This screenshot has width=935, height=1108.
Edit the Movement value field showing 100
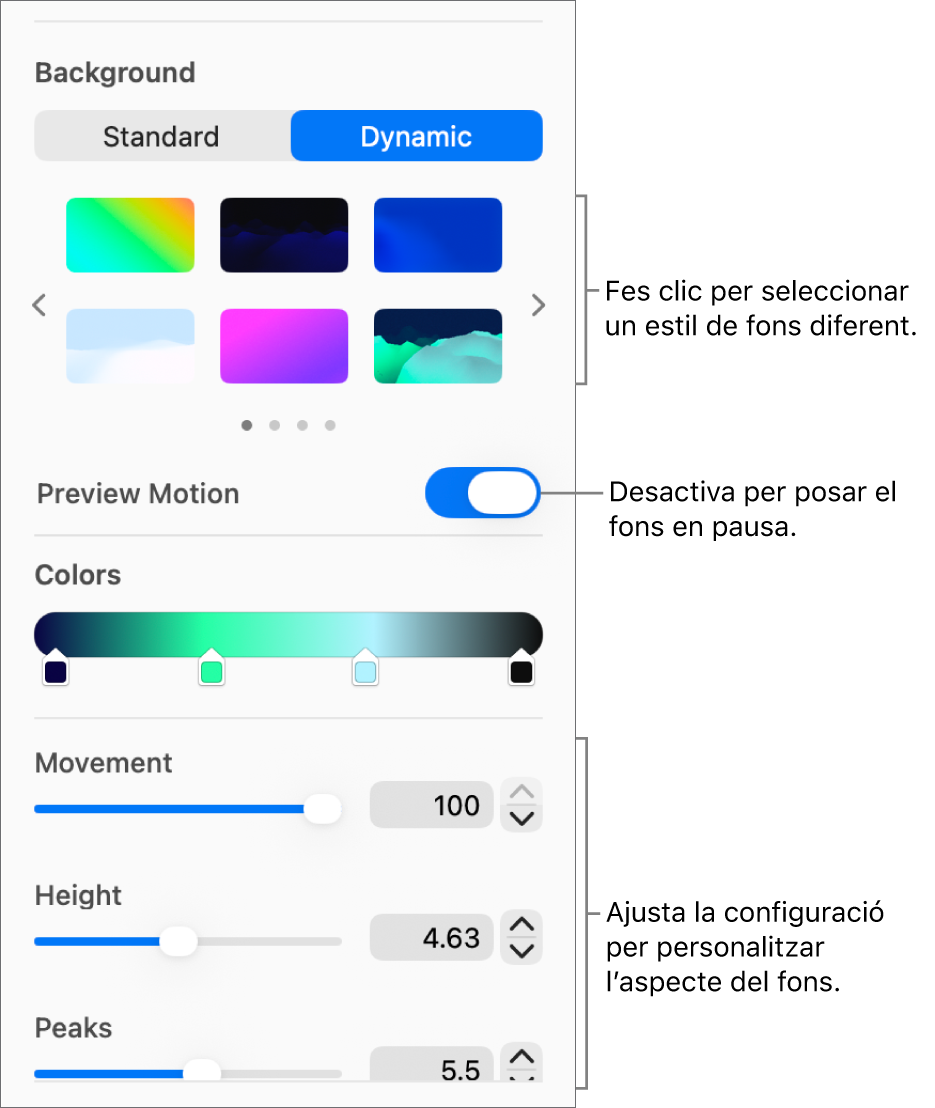[432, 805]
